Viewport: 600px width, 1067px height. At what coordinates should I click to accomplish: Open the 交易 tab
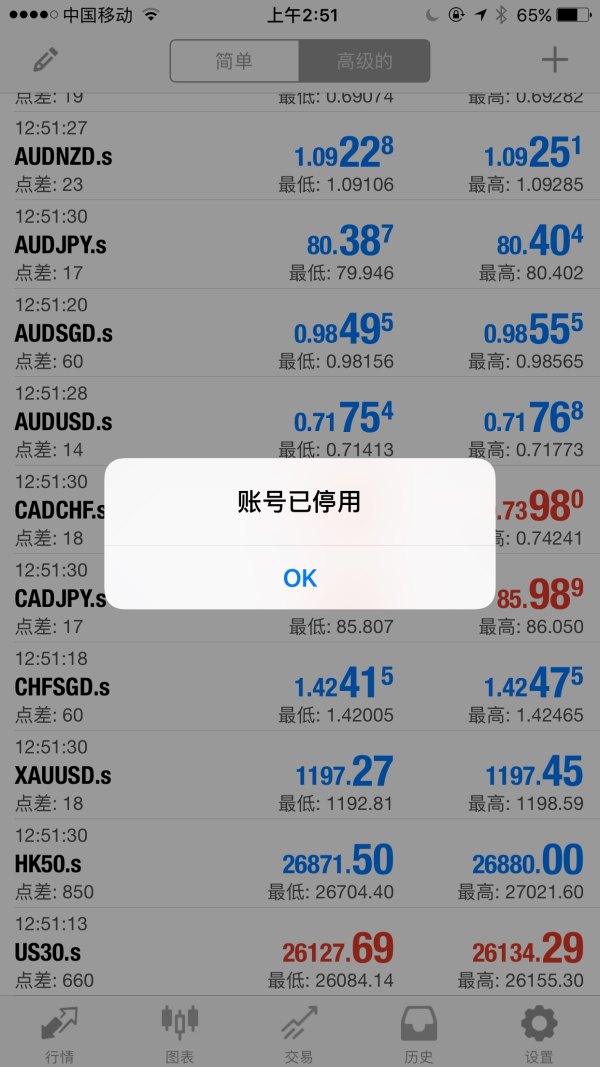(x=299, y=1033)
